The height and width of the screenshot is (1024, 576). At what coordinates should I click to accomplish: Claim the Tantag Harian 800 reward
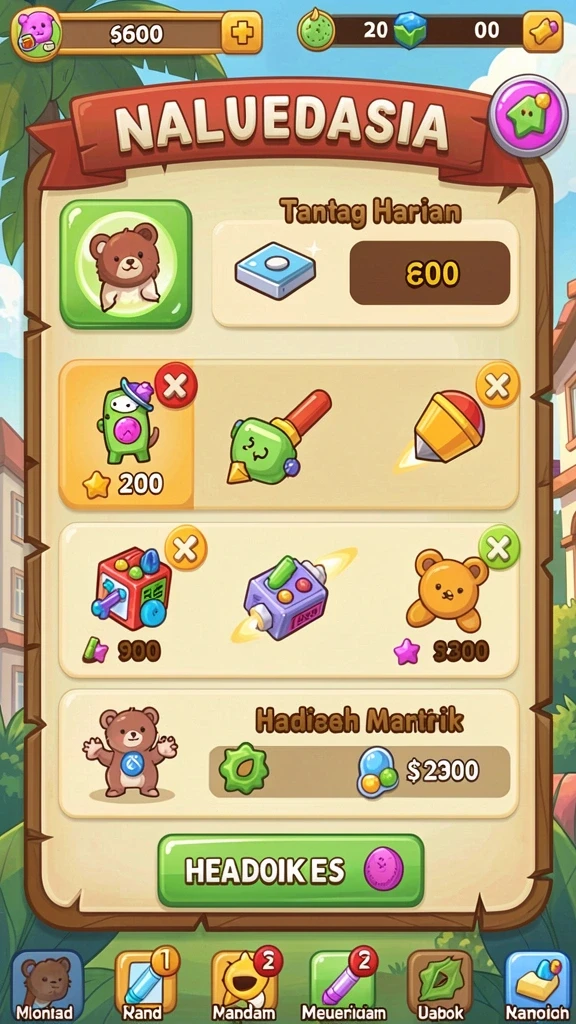point(430,273)
